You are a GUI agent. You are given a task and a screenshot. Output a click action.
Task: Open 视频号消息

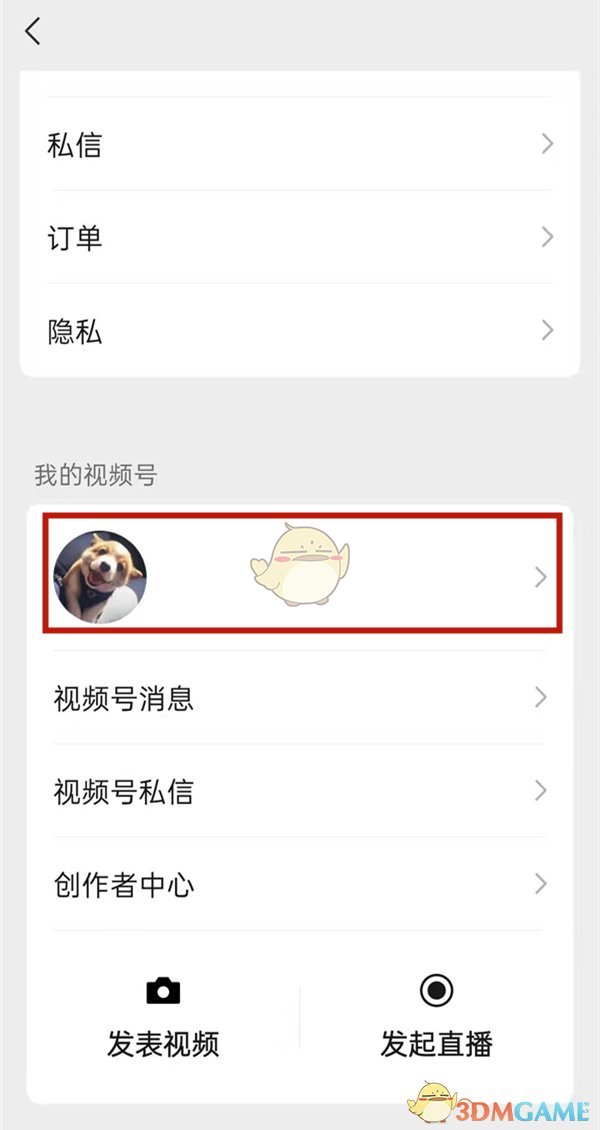click(x=299, y=698)
